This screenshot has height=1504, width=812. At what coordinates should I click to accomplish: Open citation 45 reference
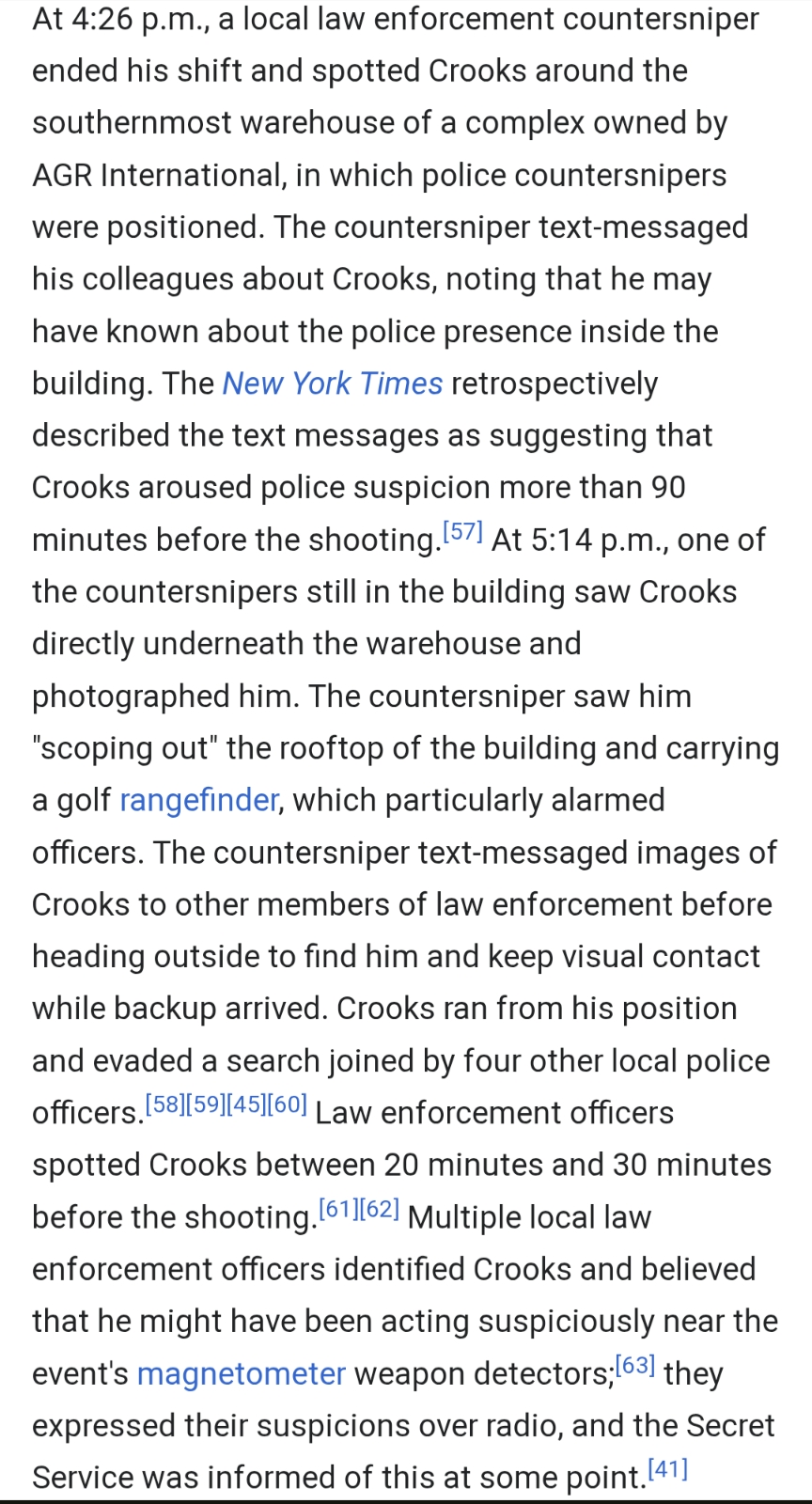(247, 1104)
